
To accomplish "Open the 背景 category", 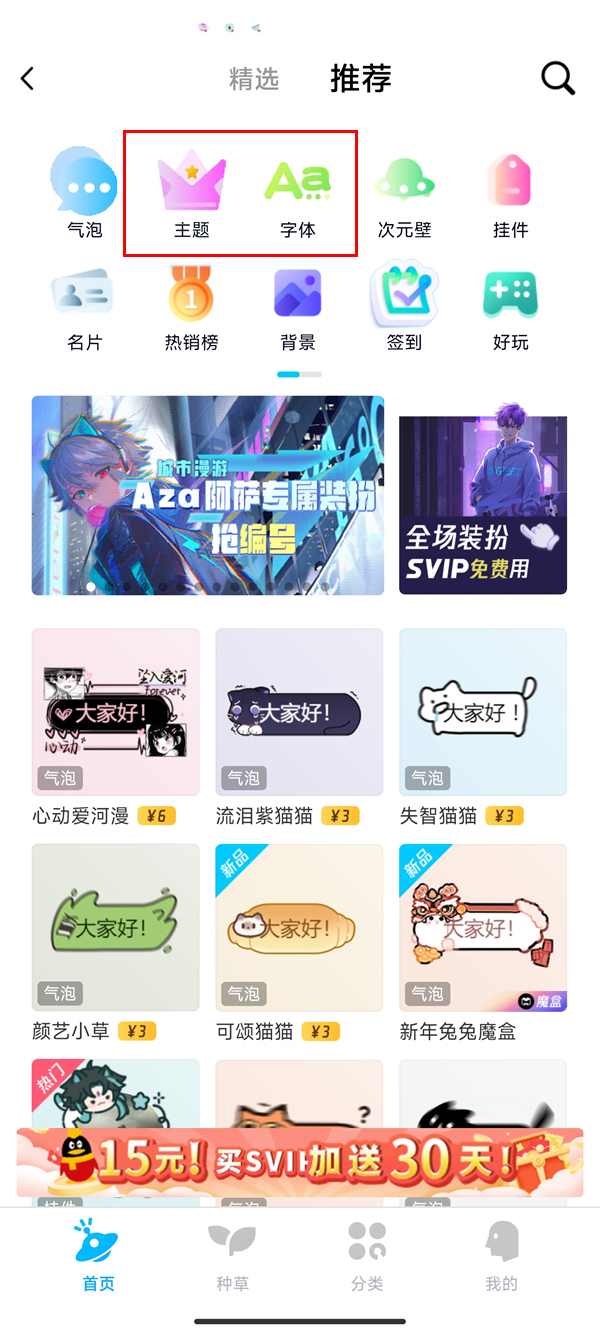I will [297, 307].
